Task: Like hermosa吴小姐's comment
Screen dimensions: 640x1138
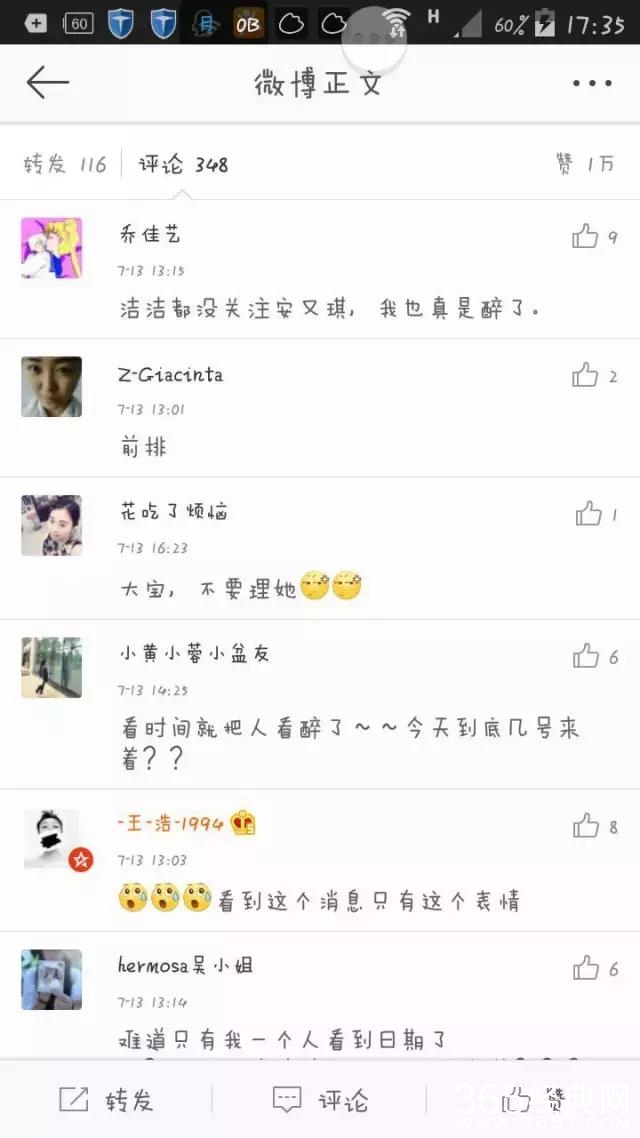Action: (587, 969)
